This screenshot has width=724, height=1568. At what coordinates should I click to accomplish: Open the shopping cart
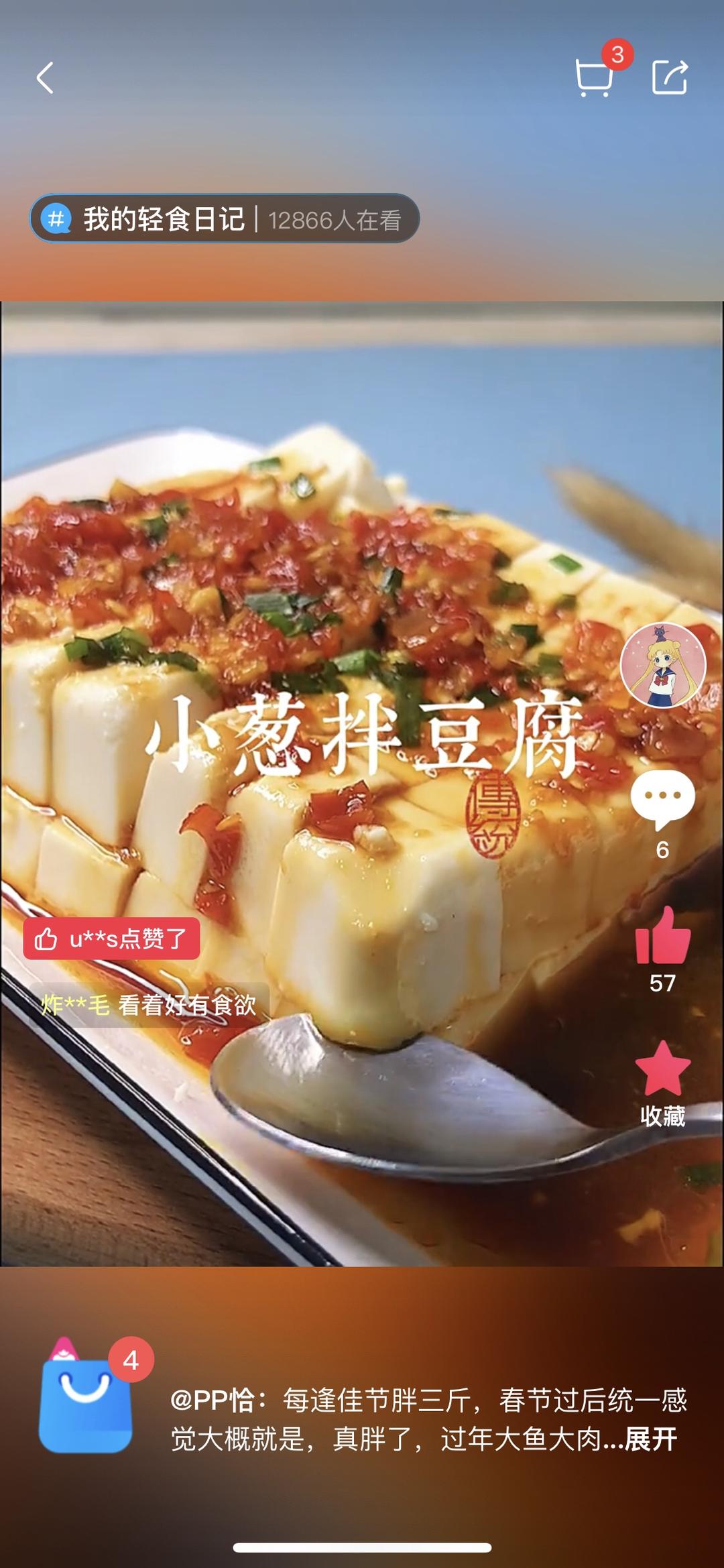point(594,78)
